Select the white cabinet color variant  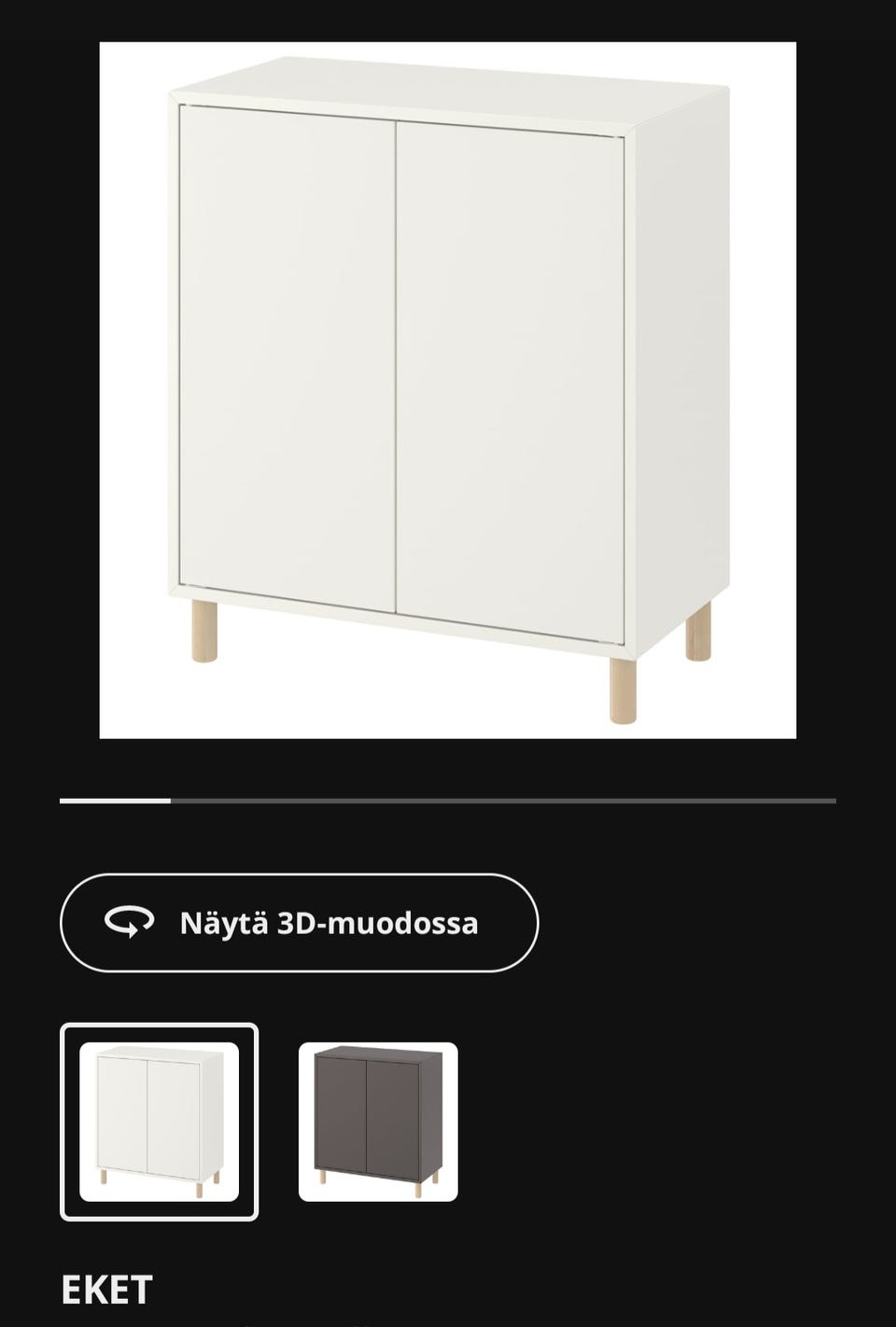pyautogui.click(x=159, y=1122)
